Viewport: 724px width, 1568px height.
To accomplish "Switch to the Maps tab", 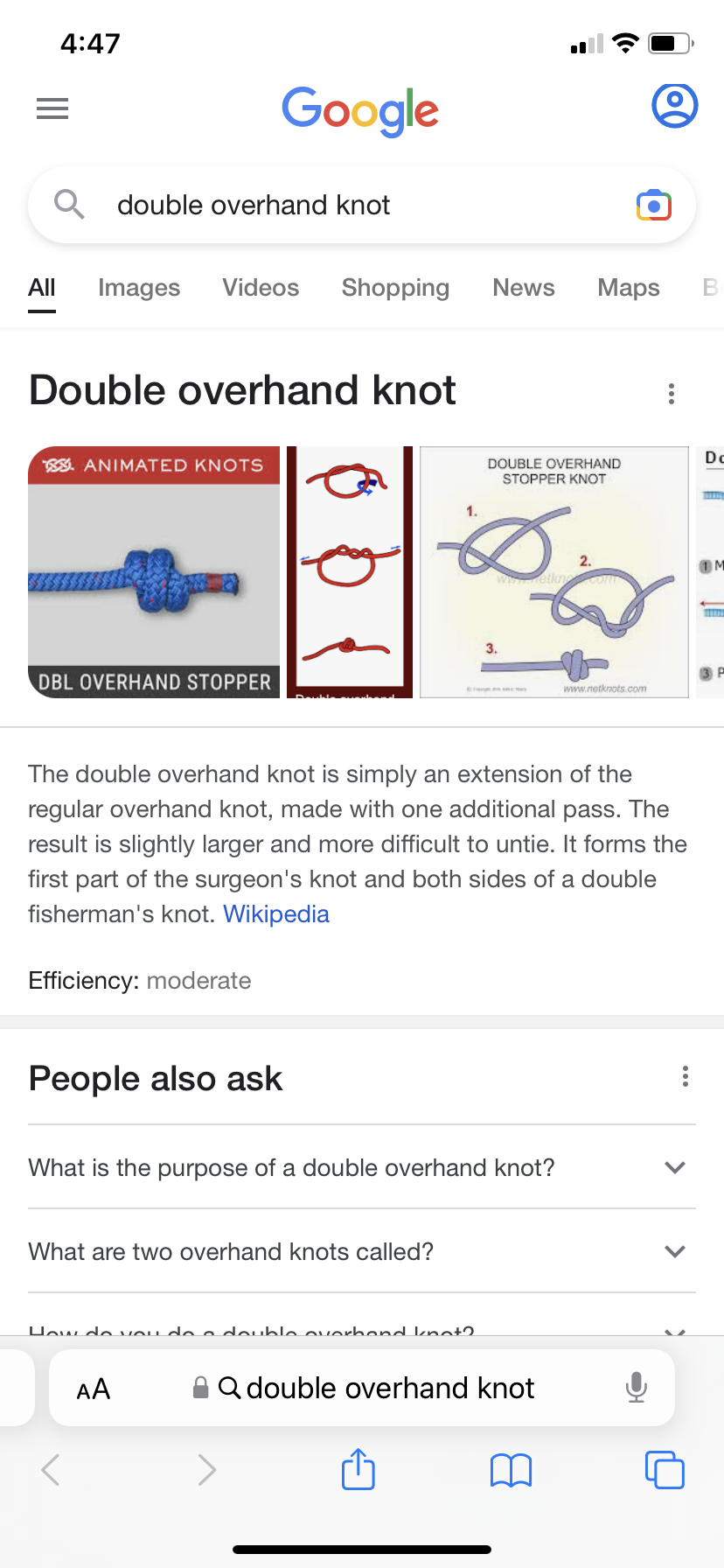I will point(629,288).
